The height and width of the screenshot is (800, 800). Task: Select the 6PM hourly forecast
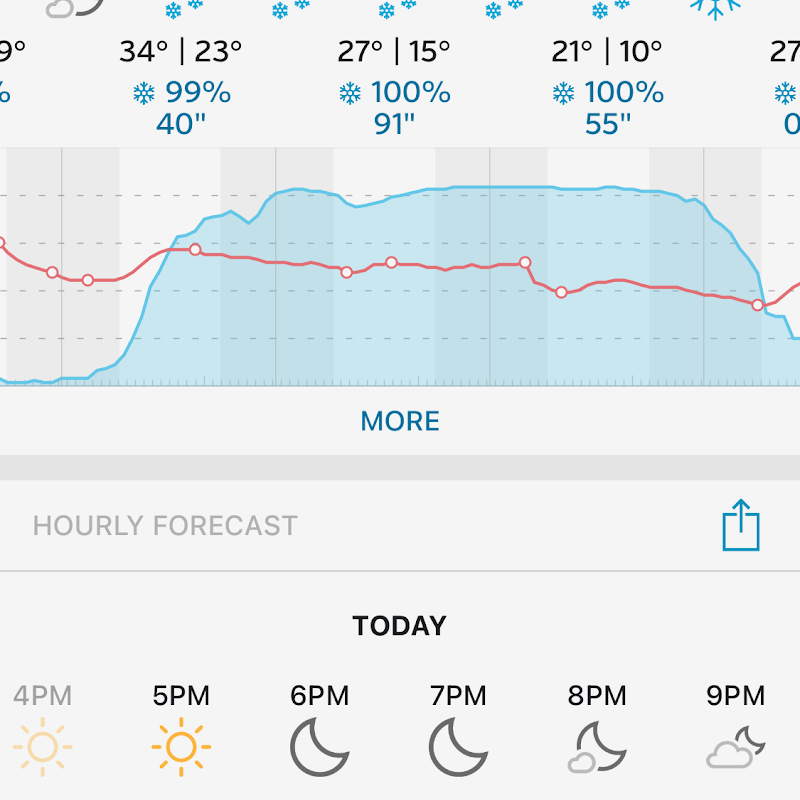[x=320, y=730]
